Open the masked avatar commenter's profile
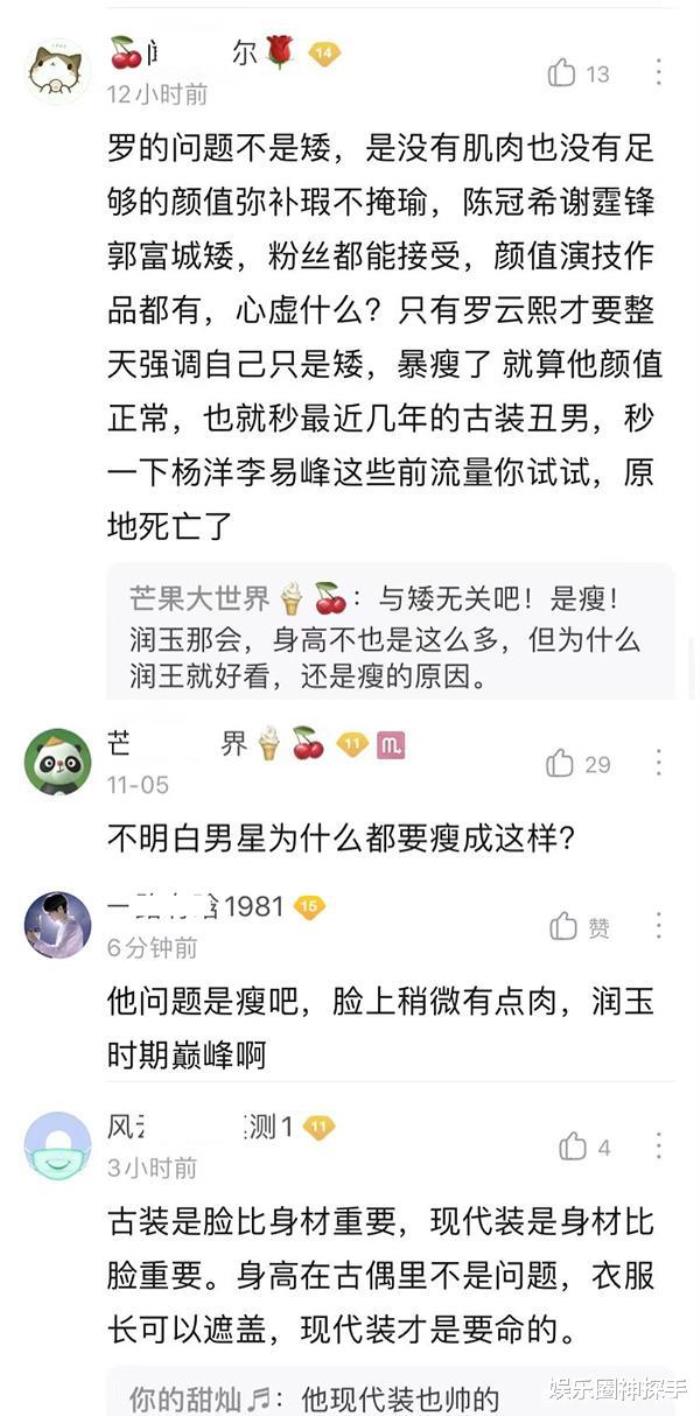Image resolution: width=700 pixels, height=1416 pixels. tap(57, 1145)
